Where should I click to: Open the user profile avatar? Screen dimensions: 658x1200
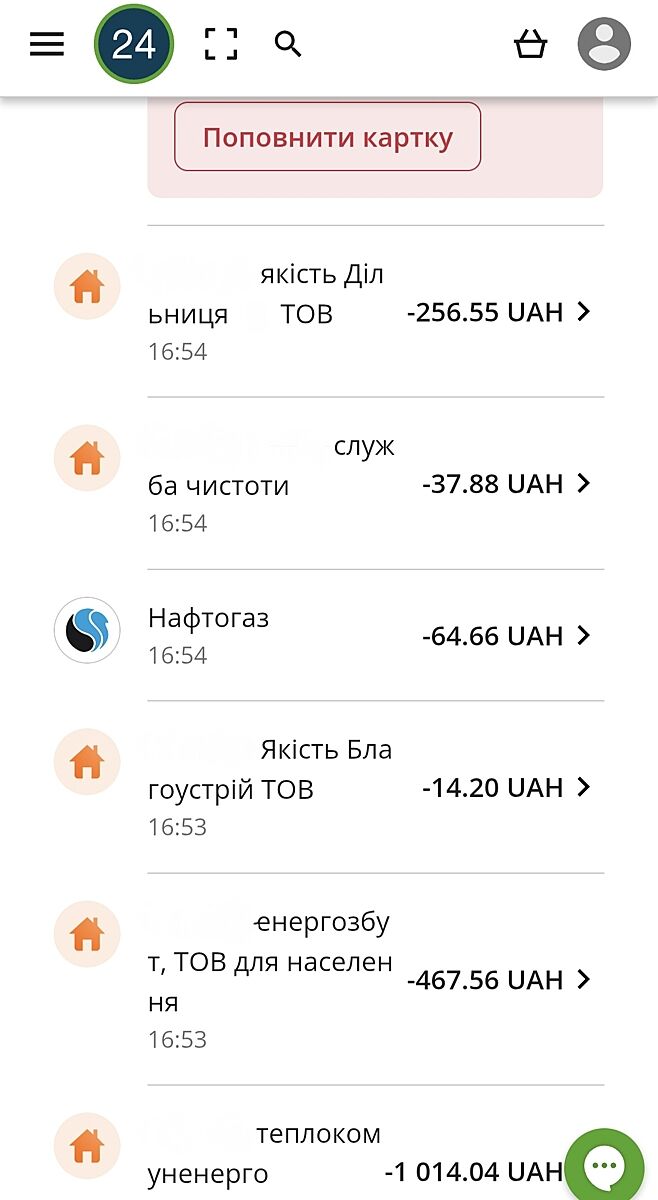coord(604,44)
